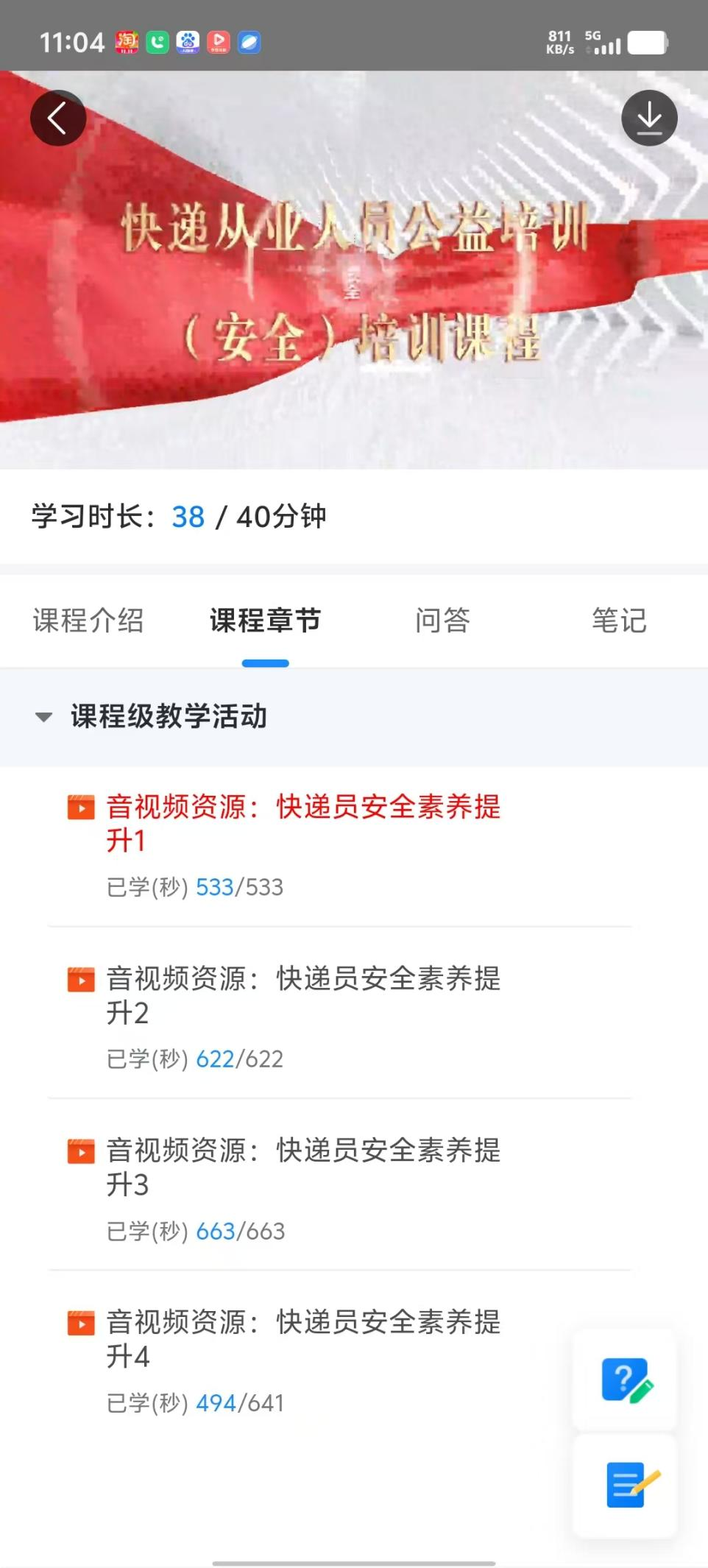This screenshot has width=708, height=1568.
Task: Collapse the 课程级教学活动 section
Action: point(44,717)
